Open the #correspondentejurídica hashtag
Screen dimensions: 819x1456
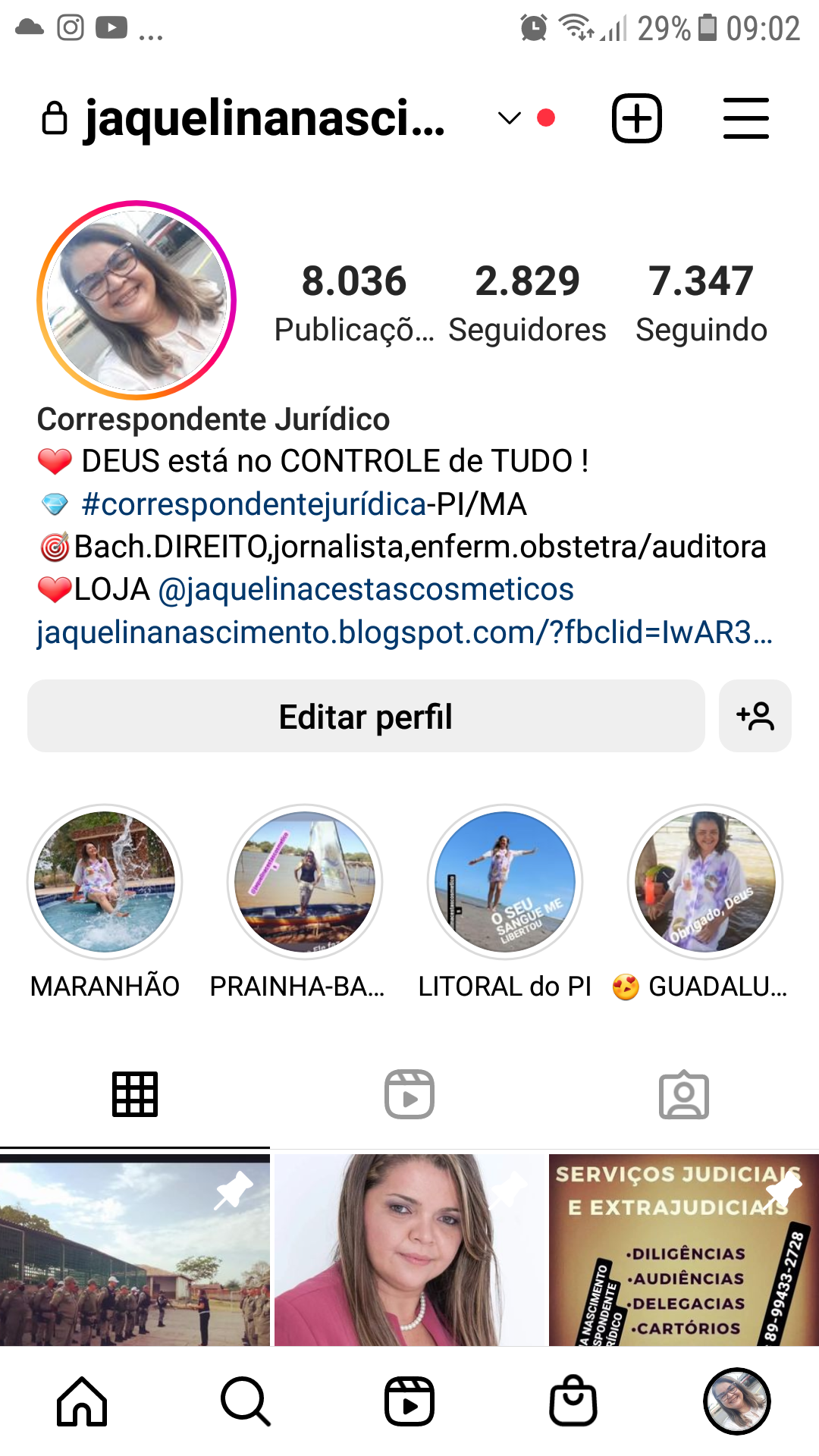tap(253, 504)
